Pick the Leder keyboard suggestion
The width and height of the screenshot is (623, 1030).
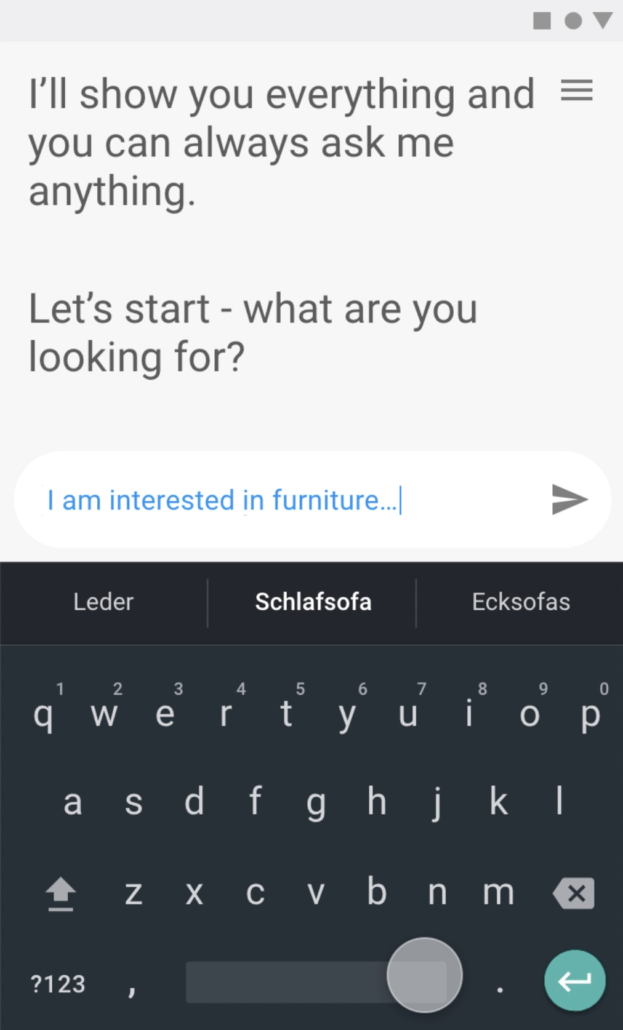click(x=103, y=602)
